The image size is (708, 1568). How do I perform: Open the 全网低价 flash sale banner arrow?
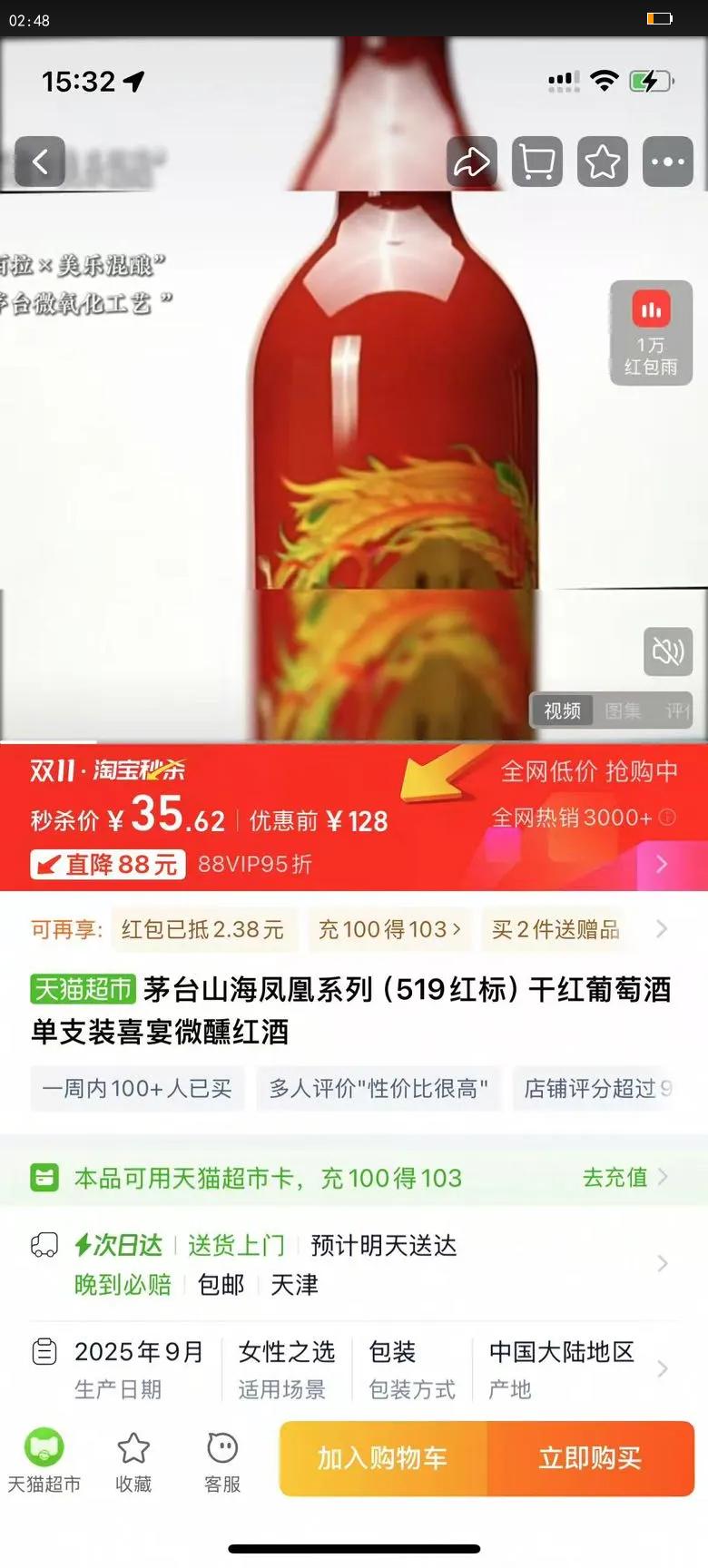(x=662, y=863)
